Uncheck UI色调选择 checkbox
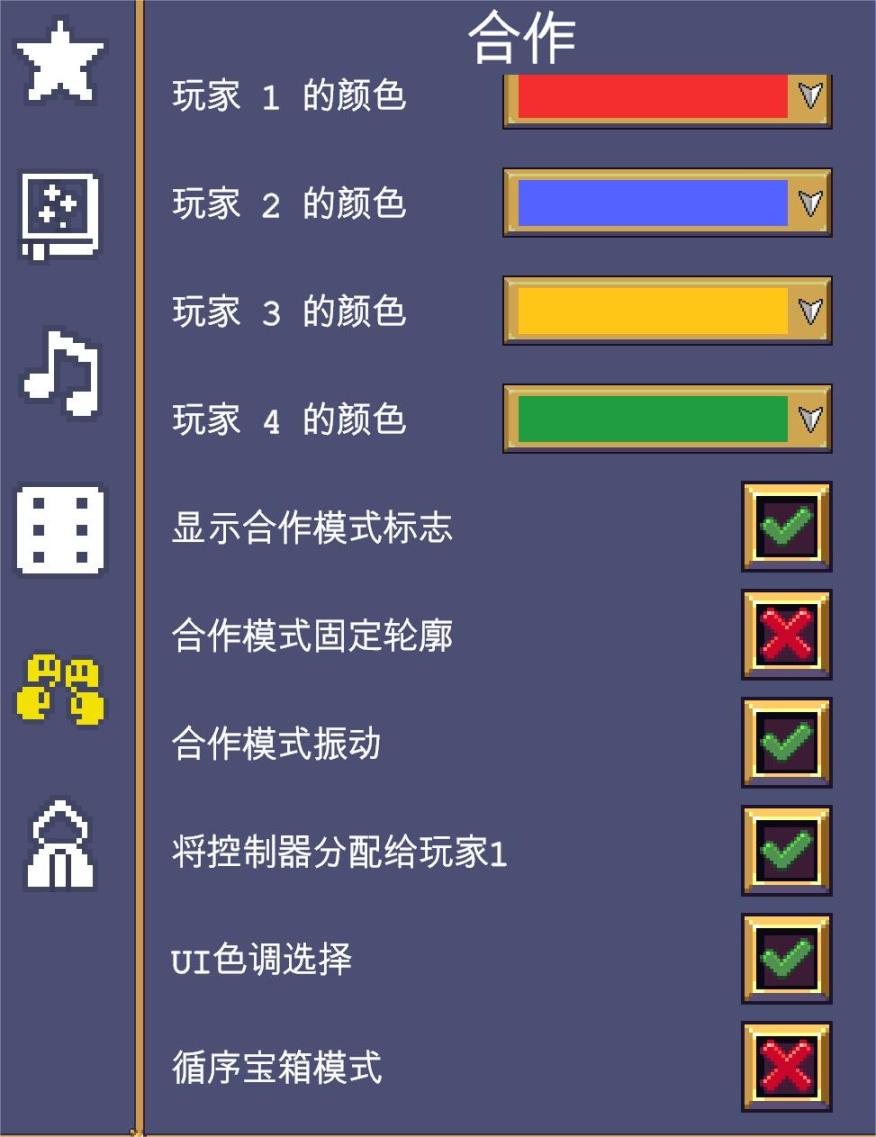This screenshot has height=1137, width=876. 786,958
